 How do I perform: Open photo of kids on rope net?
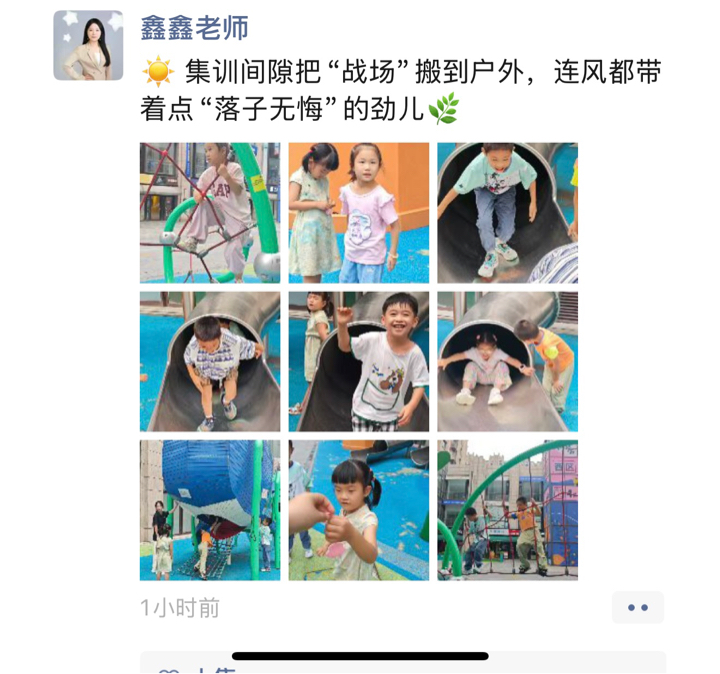(x=507, y=510)
